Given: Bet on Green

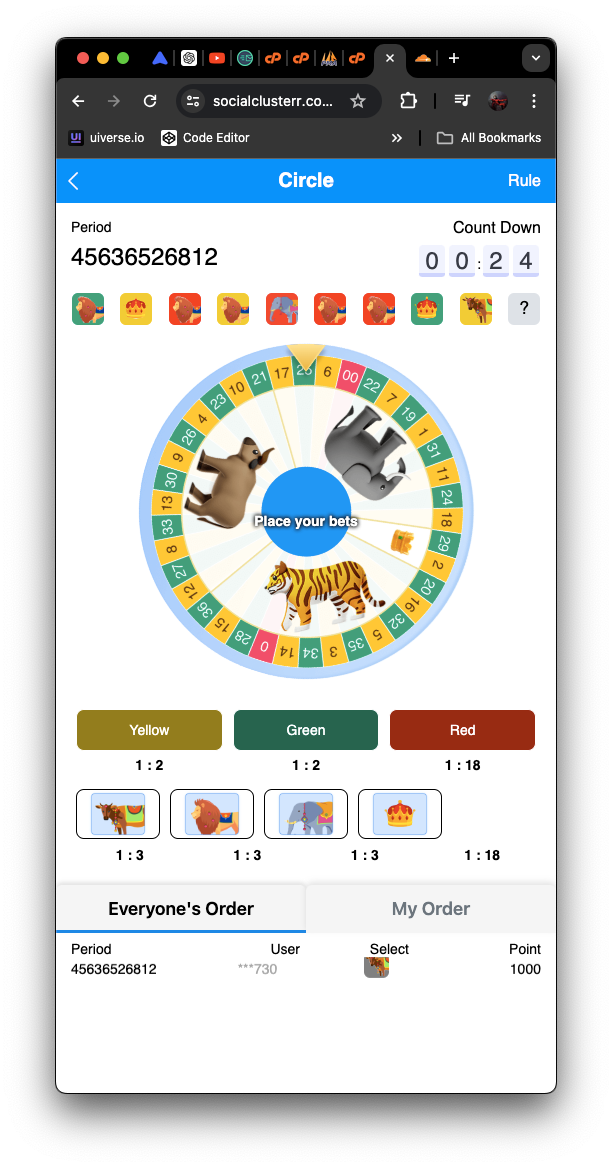Looking at the screenshot, I should [x=306, y=730].
